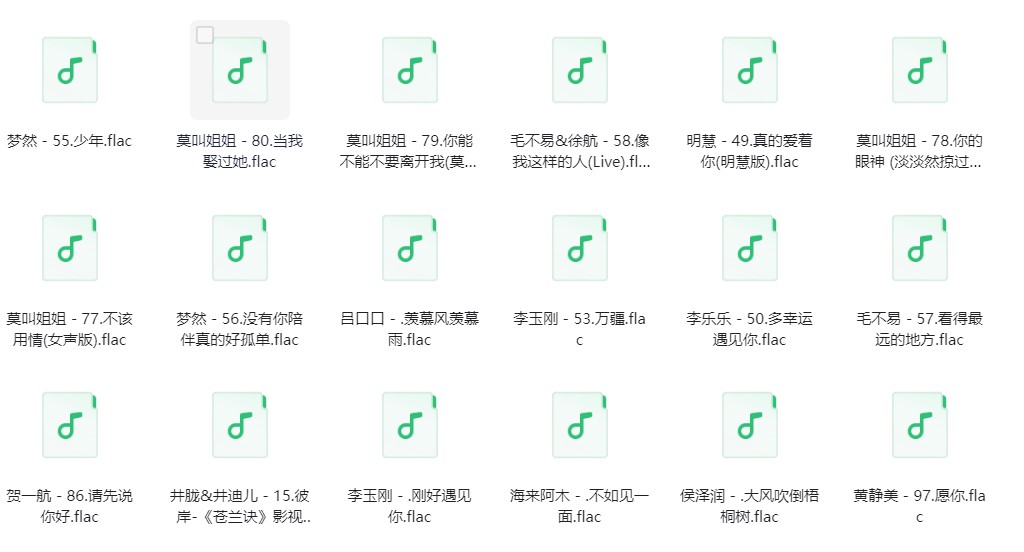
Task: Open 贺一航 - 86.请先说你好.flac
Action: pos(70,425)
